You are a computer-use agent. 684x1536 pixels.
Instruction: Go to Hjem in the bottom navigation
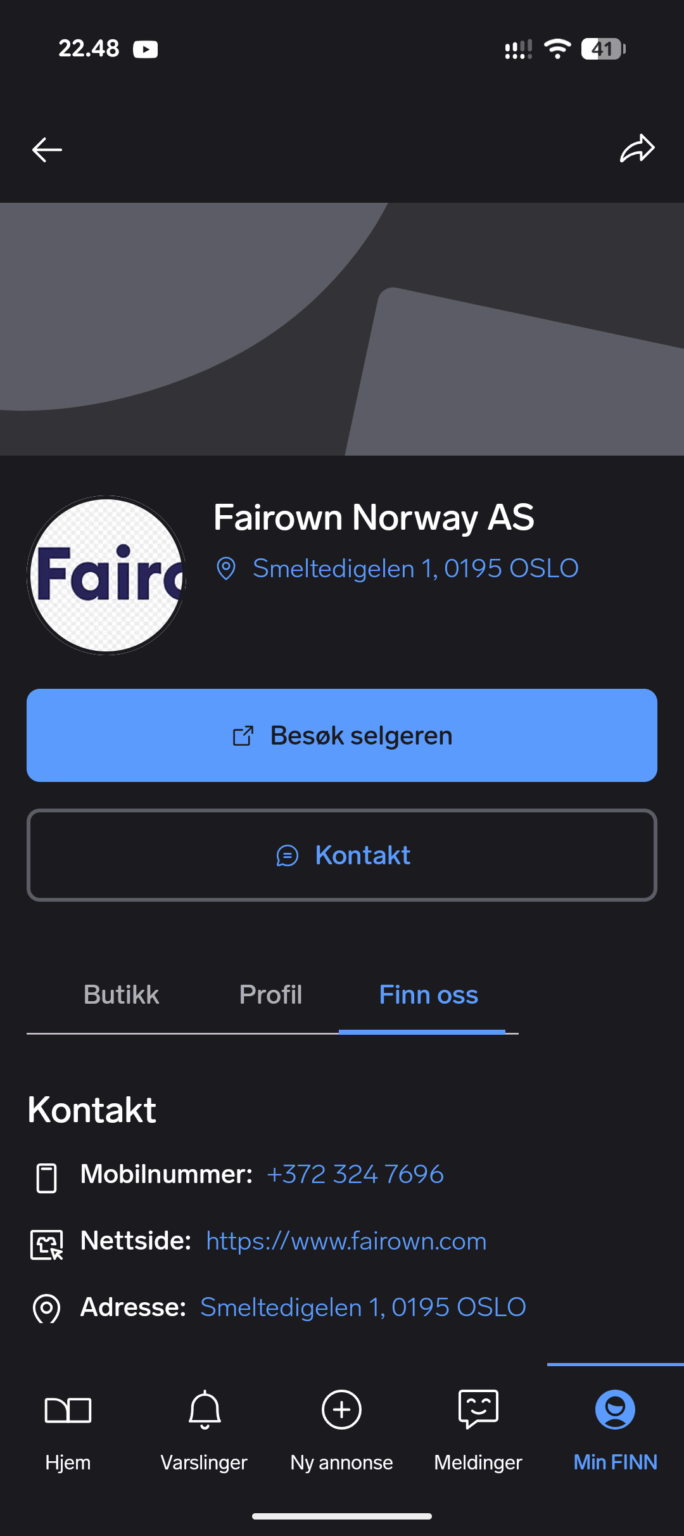tap(68, 1432)
